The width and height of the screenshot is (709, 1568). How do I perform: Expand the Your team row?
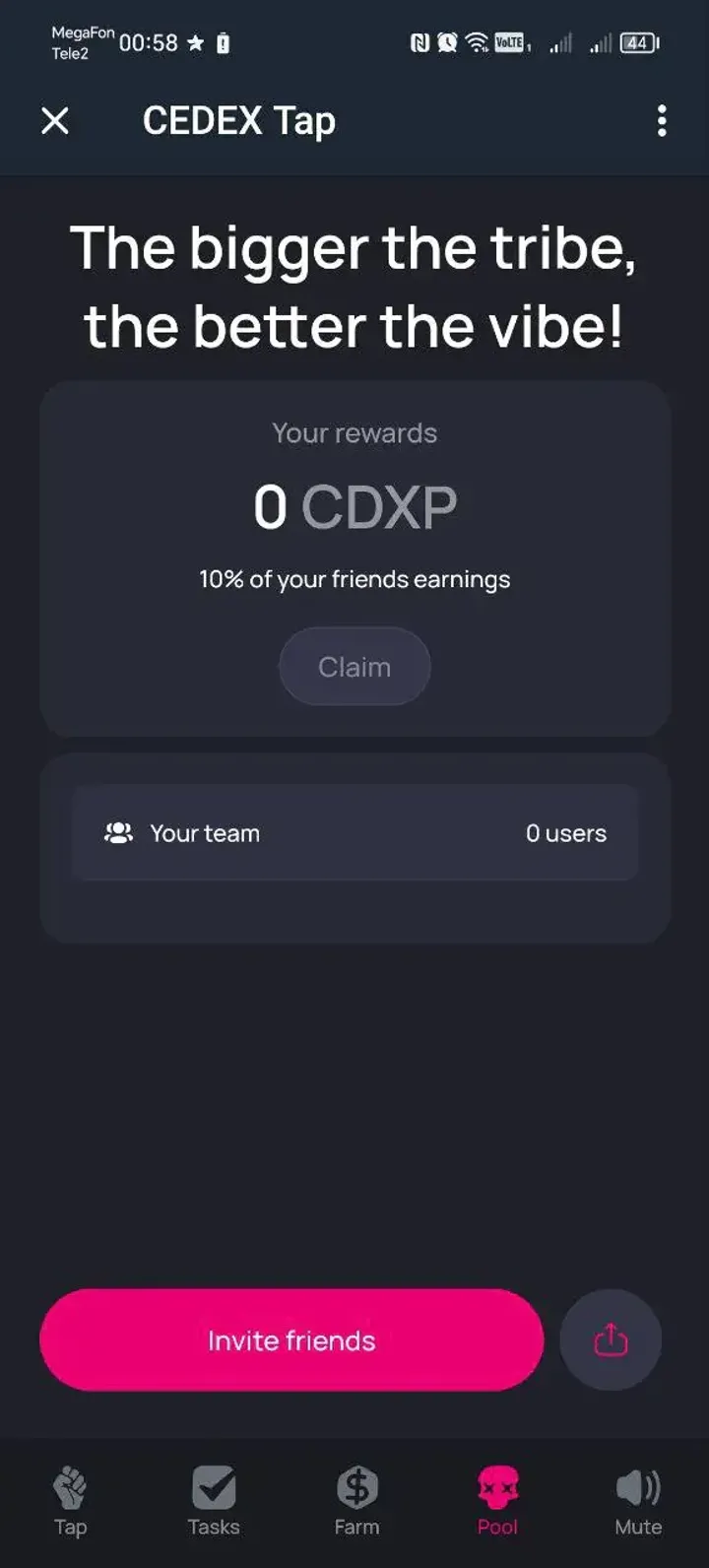coord(354,832)
